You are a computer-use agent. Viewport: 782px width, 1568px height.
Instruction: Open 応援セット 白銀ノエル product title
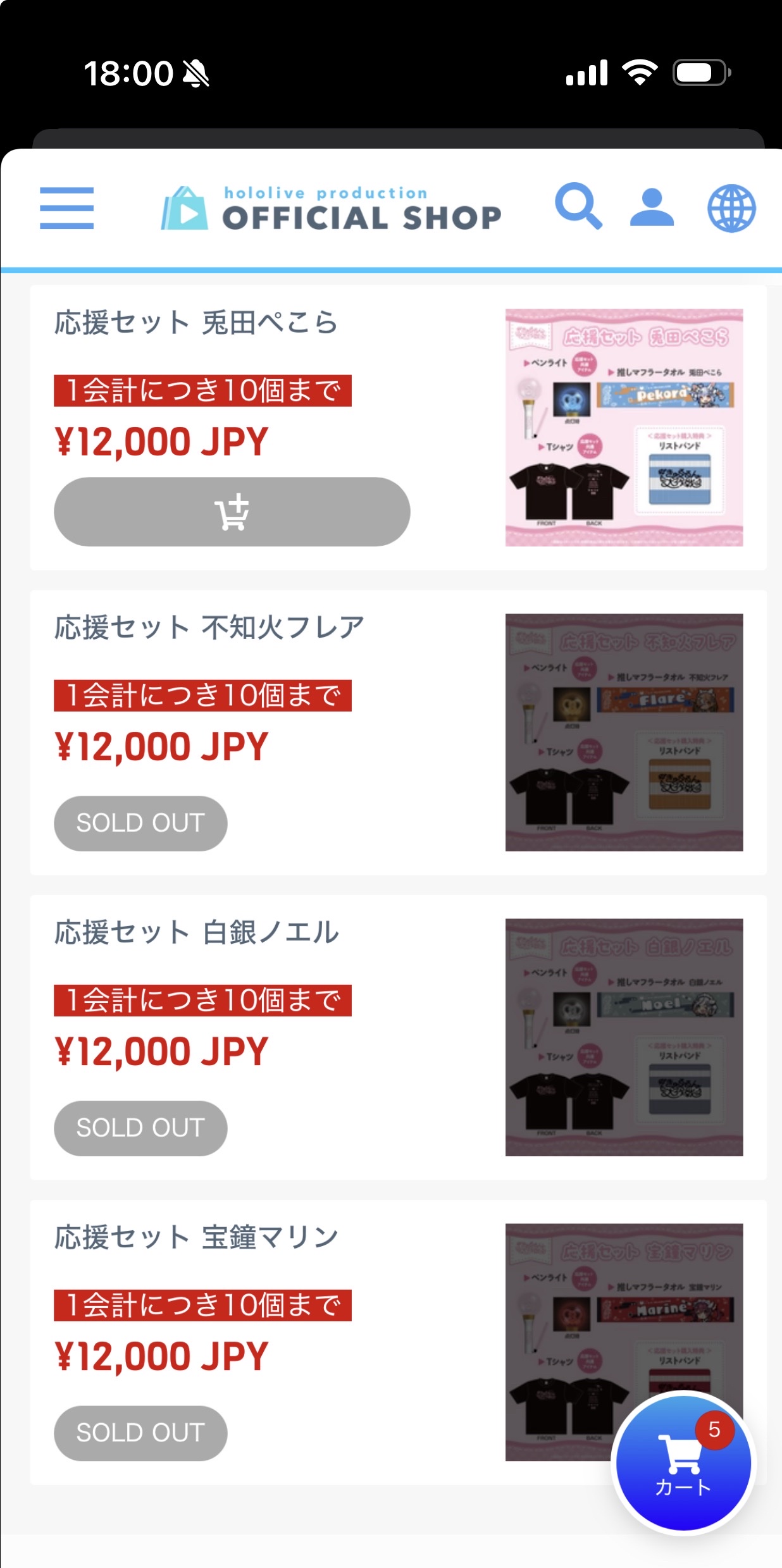tap(196, 933)
